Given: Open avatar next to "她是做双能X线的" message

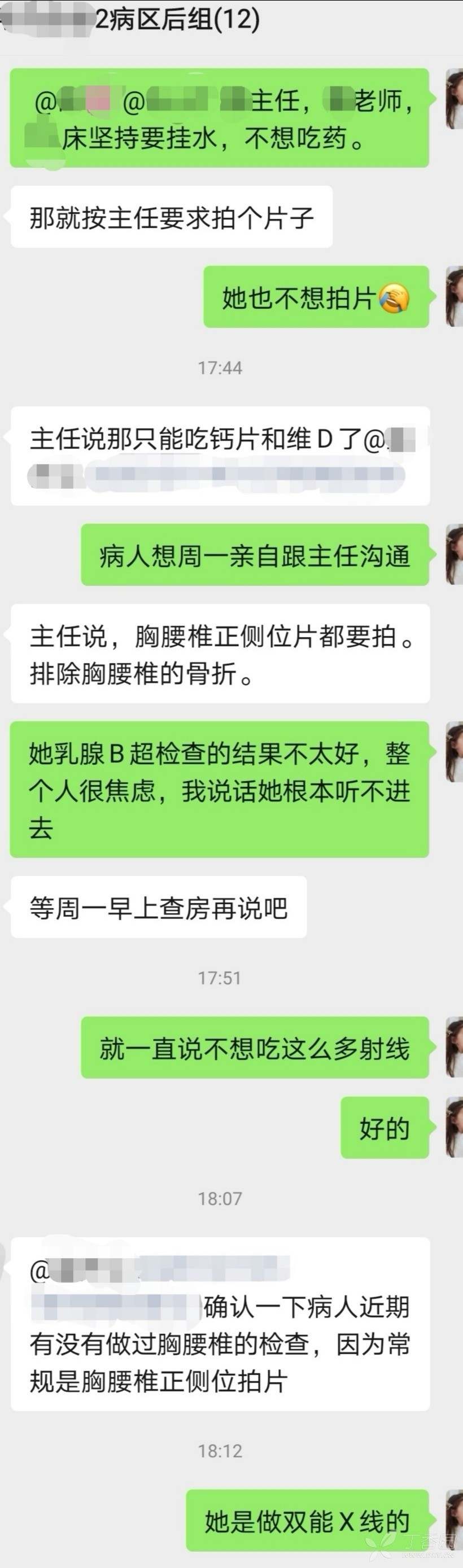Looking at the screenshot, I should pyautogui.click(x=455, y=1519).
